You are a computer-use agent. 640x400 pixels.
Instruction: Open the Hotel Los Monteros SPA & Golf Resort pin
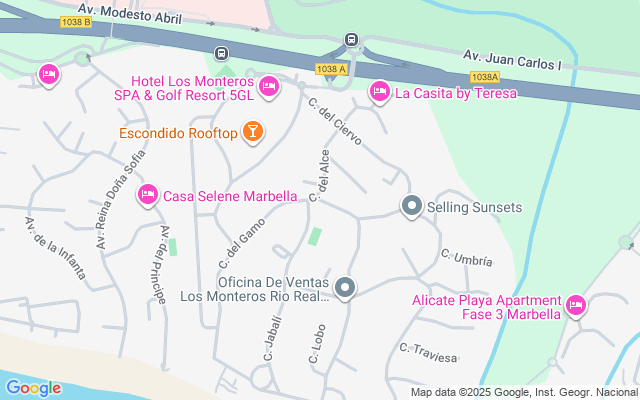click(269, 87)
